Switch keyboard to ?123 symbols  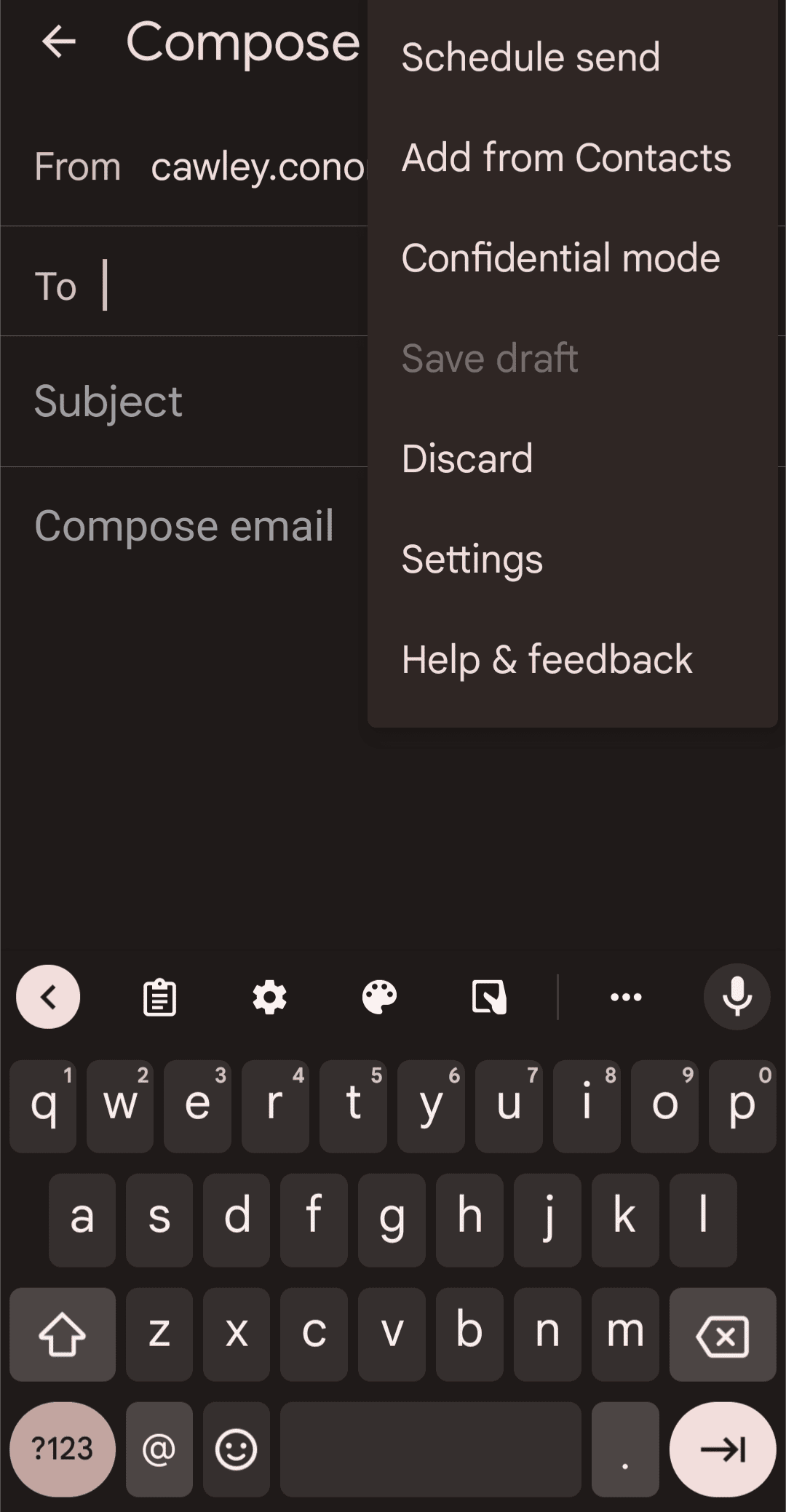click(63, 1449)
